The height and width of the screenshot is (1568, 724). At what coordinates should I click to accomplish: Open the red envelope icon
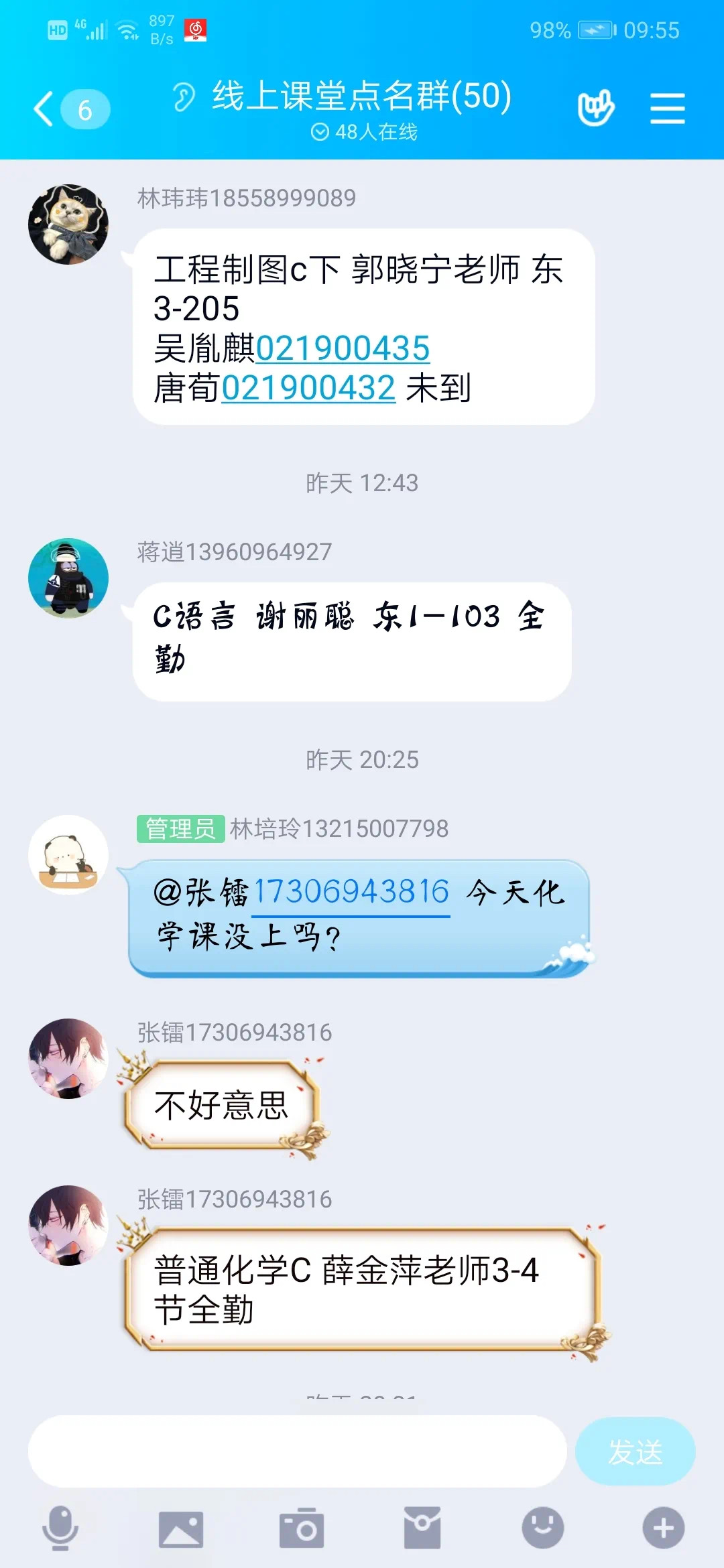(422, 1528)
